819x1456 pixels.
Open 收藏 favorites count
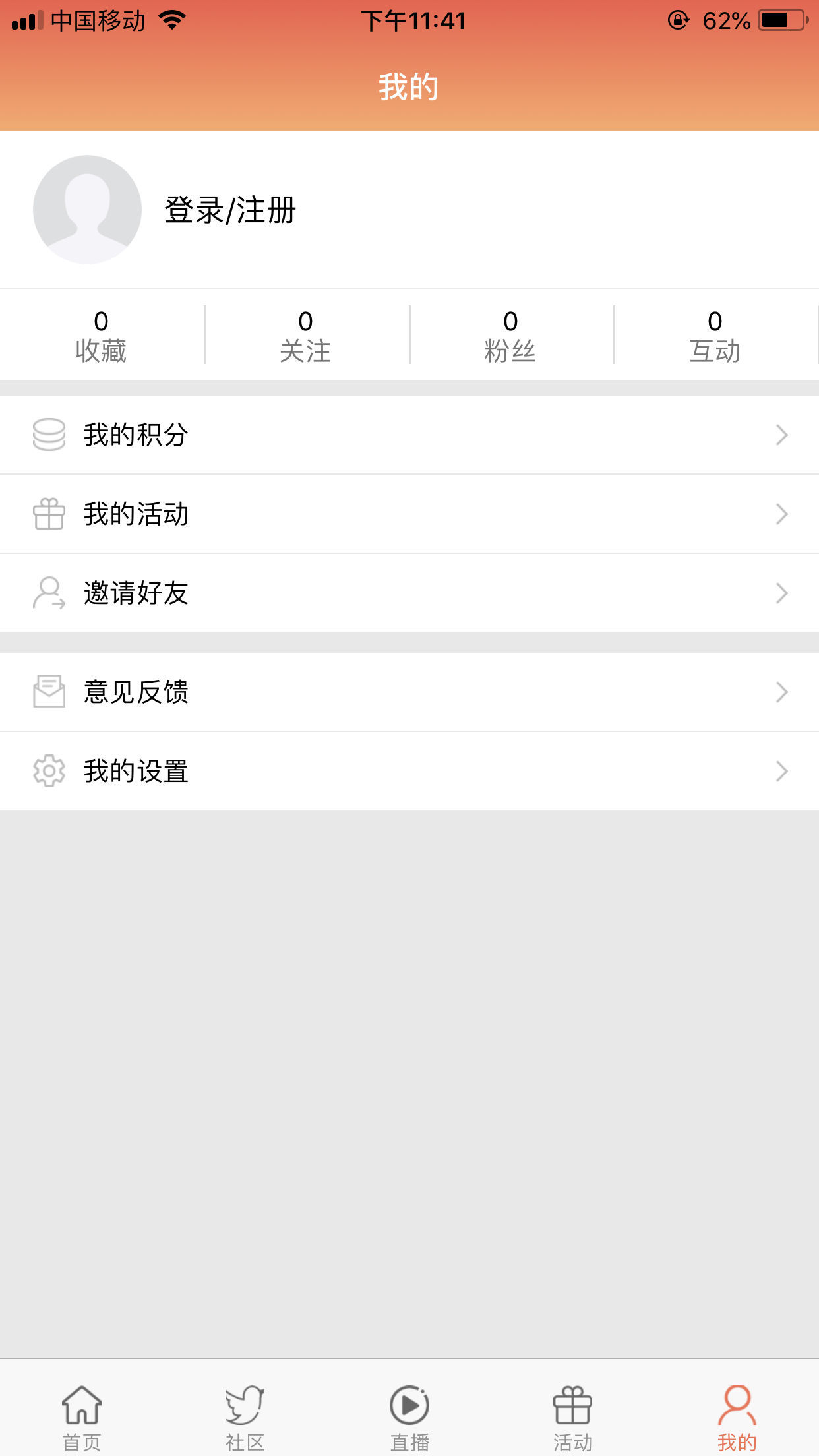101,336
